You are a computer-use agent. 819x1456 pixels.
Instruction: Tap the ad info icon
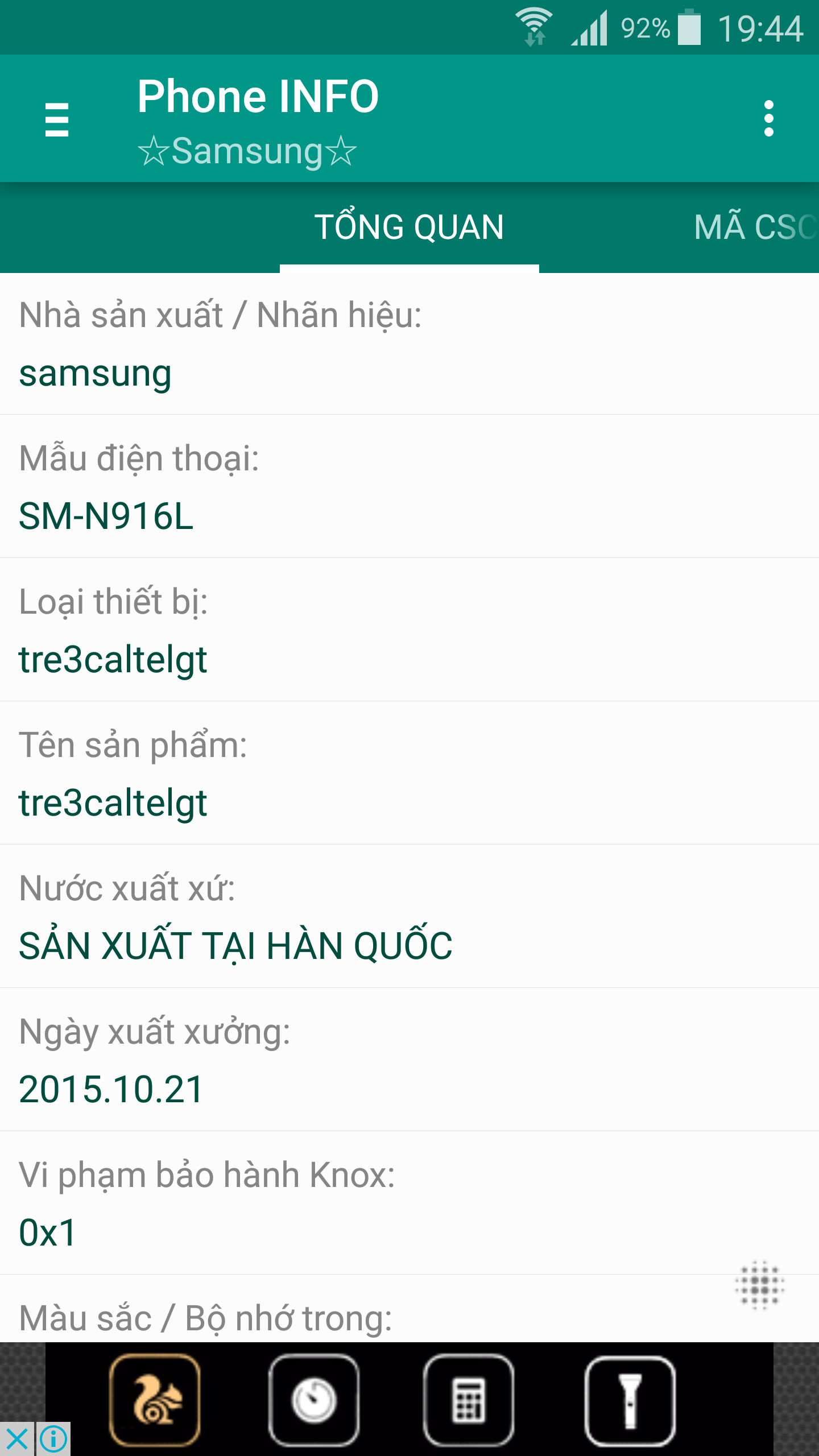(x=53, y=1439)
